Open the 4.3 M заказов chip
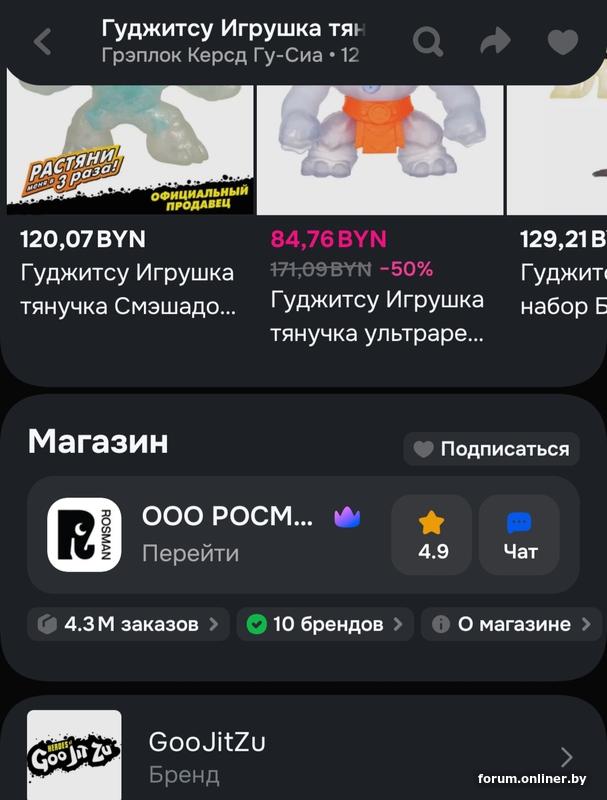This screenshot has height=800, width=607. [x=128, y=624]
